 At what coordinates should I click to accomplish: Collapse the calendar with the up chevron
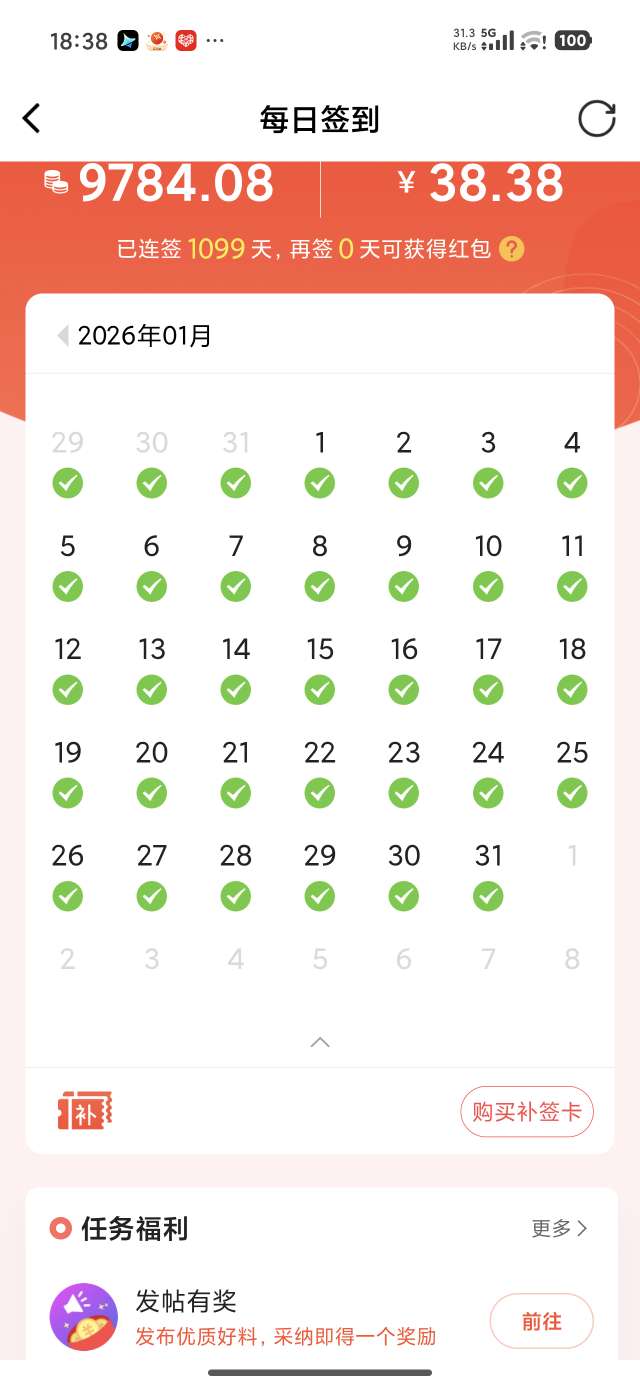pyautogui.click(x=320, y=1042)
